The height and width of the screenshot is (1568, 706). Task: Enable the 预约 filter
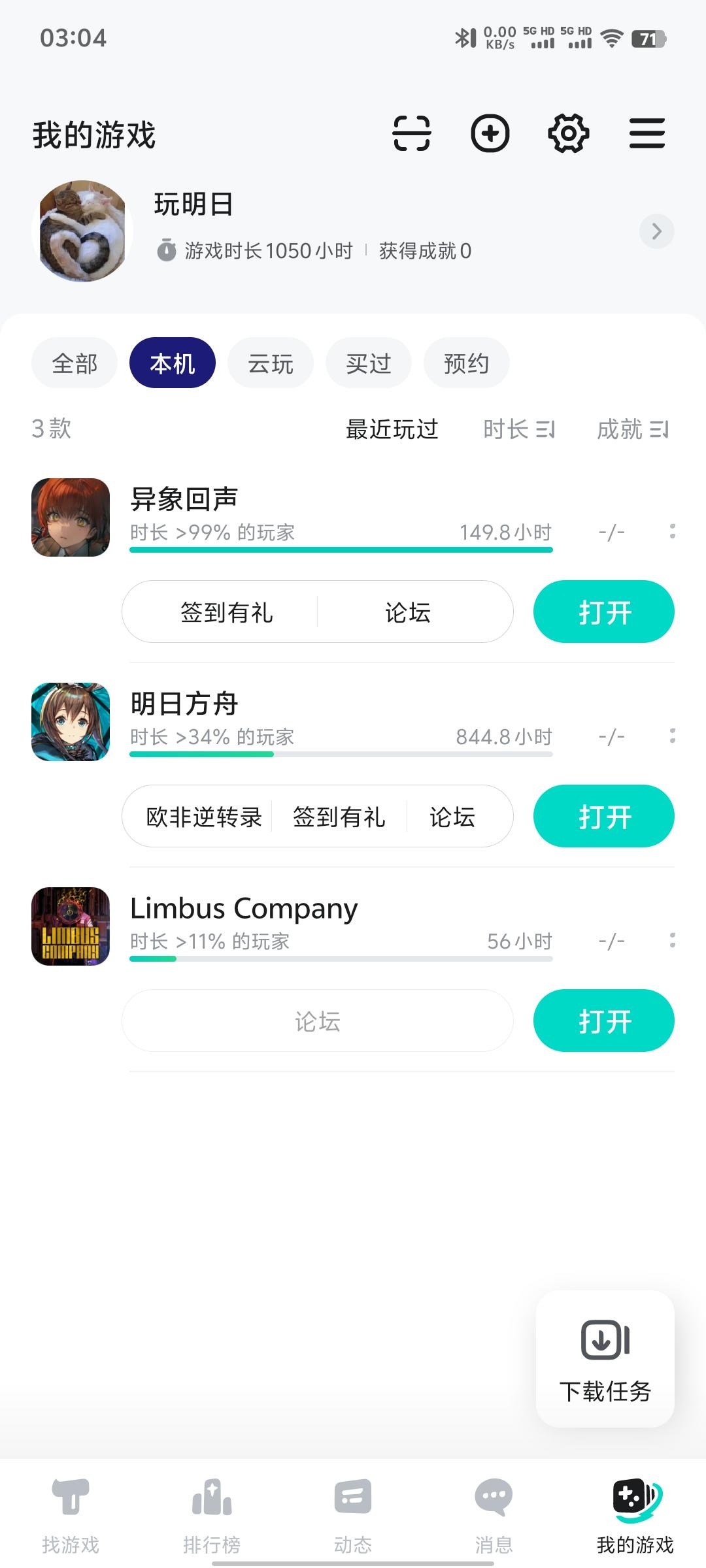[466, 363]
